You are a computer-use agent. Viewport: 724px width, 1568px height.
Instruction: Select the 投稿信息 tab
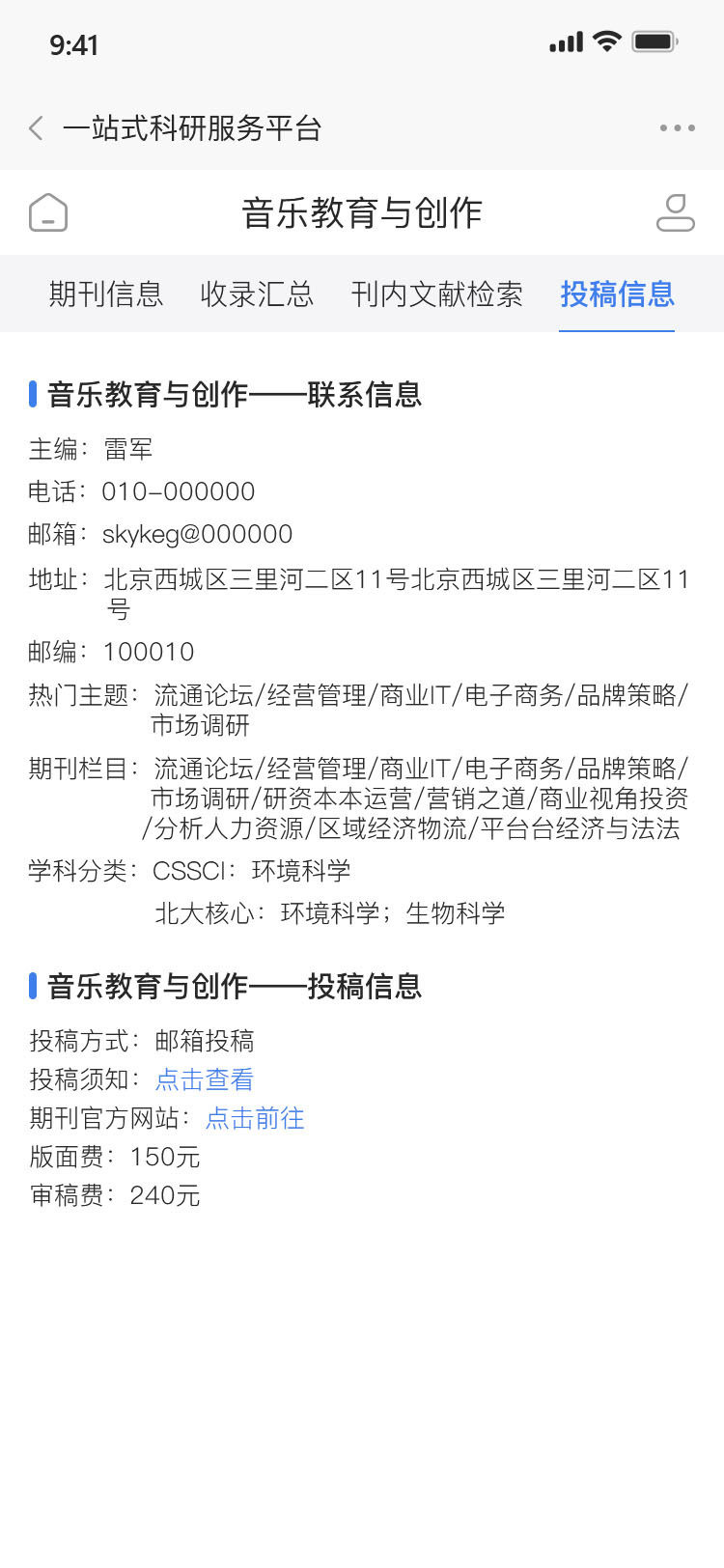pos(617,294)
